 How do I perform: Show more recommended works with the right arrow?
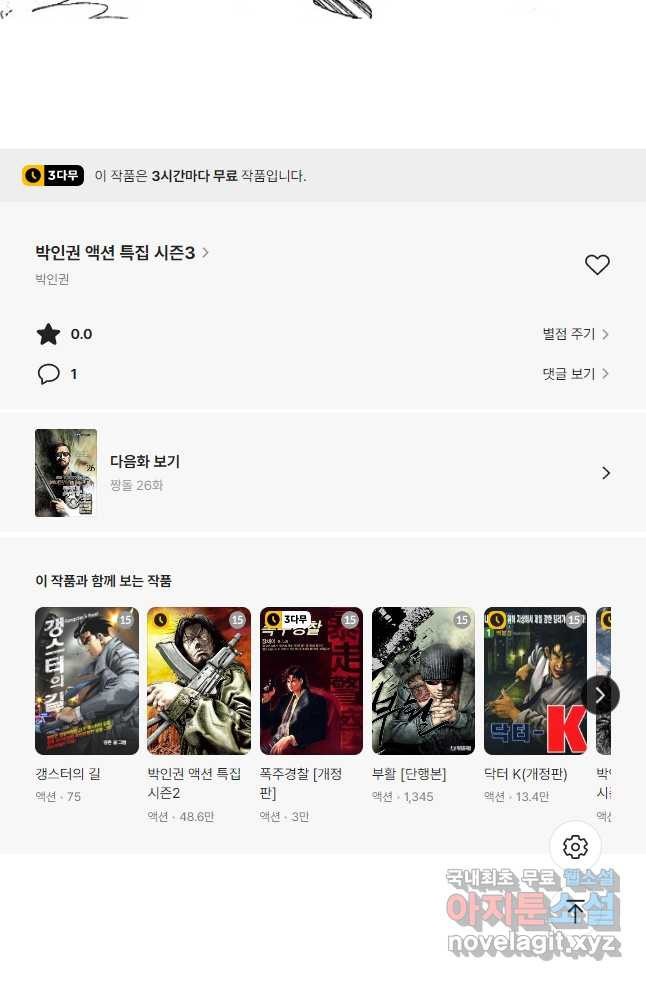coord(600,695)
